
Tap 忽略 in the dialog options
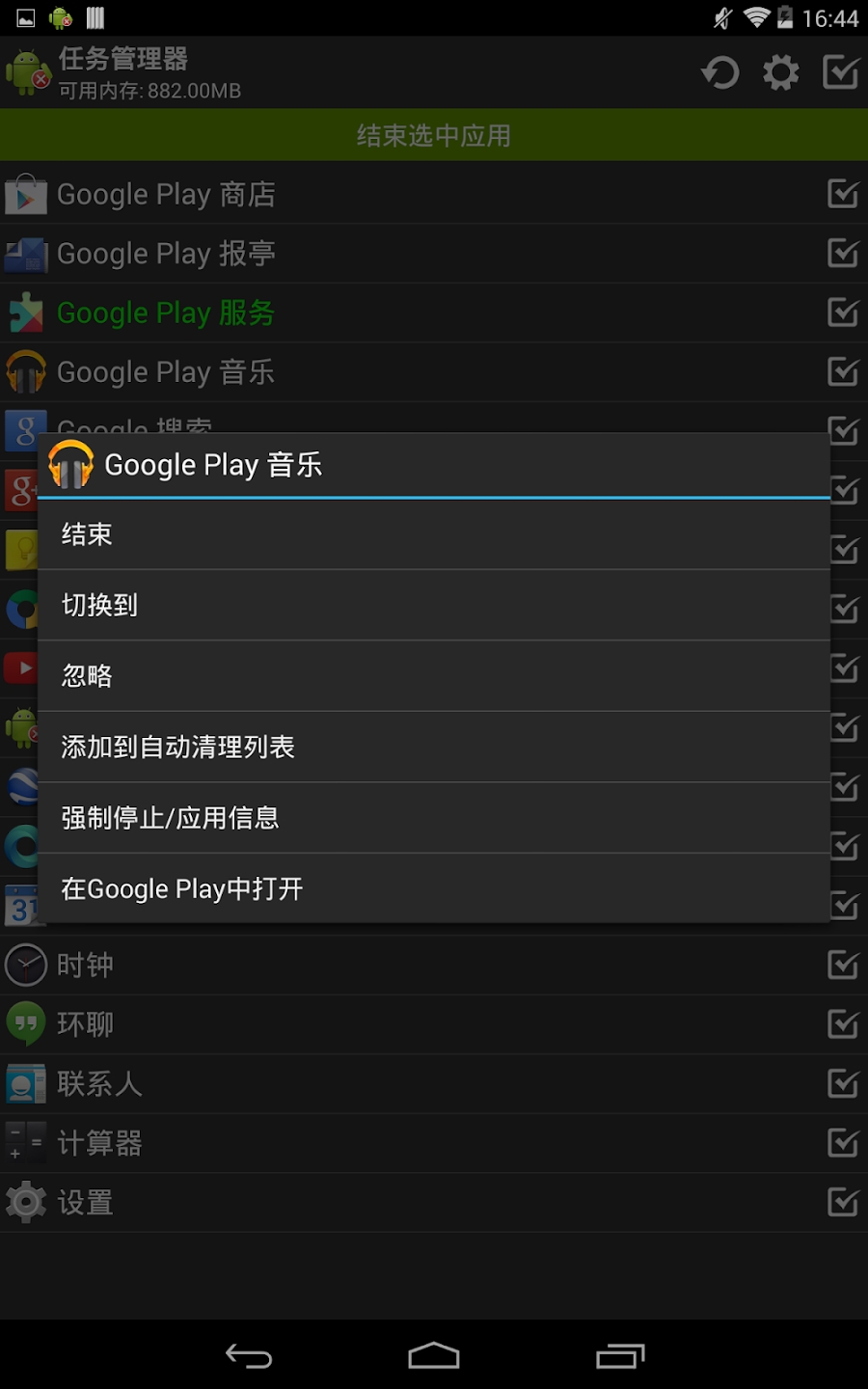click(433, 676)
